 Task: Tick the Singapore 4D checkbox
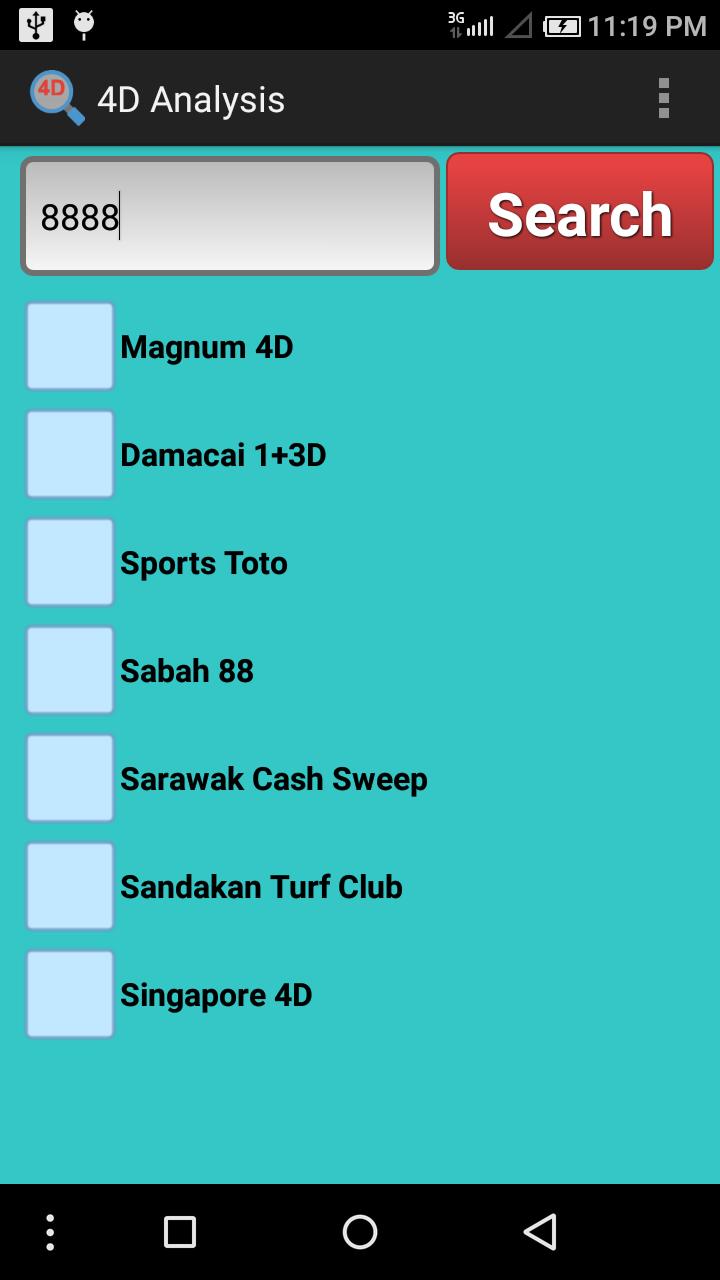coord(70,994)
